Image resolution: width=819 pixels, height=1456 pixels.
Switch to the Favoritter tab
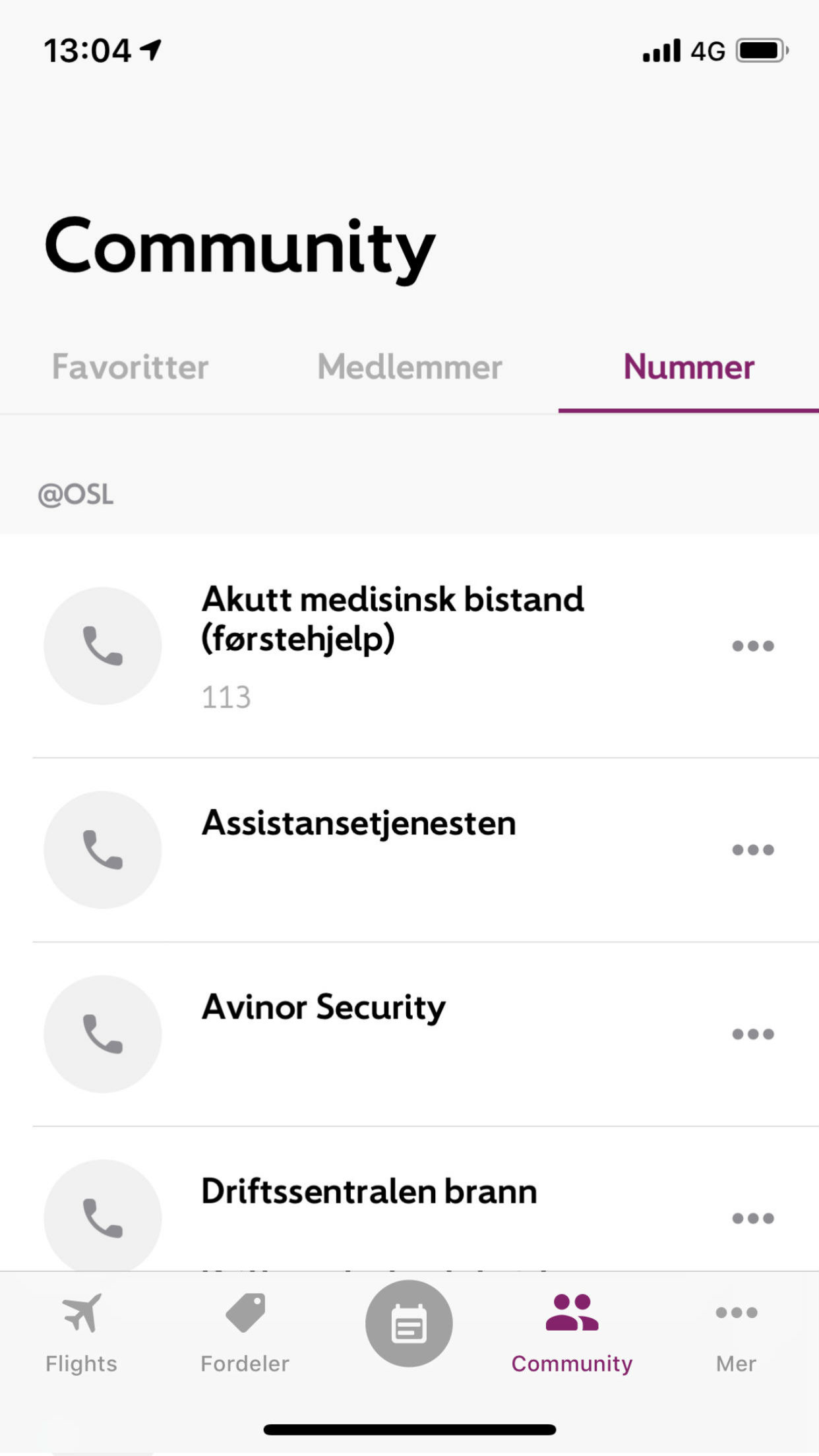(130, 368)
